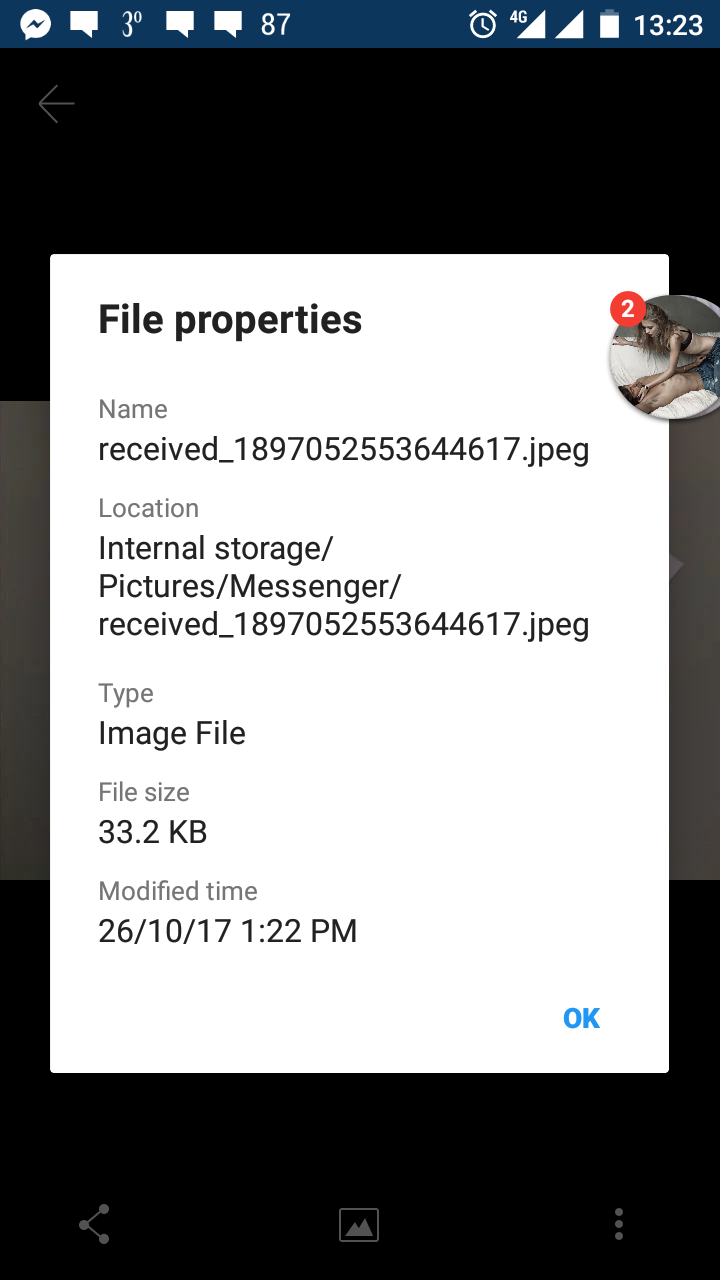Share the image with the share icon
This screenshot has width=720, height=1280.
click(94, 1224)
